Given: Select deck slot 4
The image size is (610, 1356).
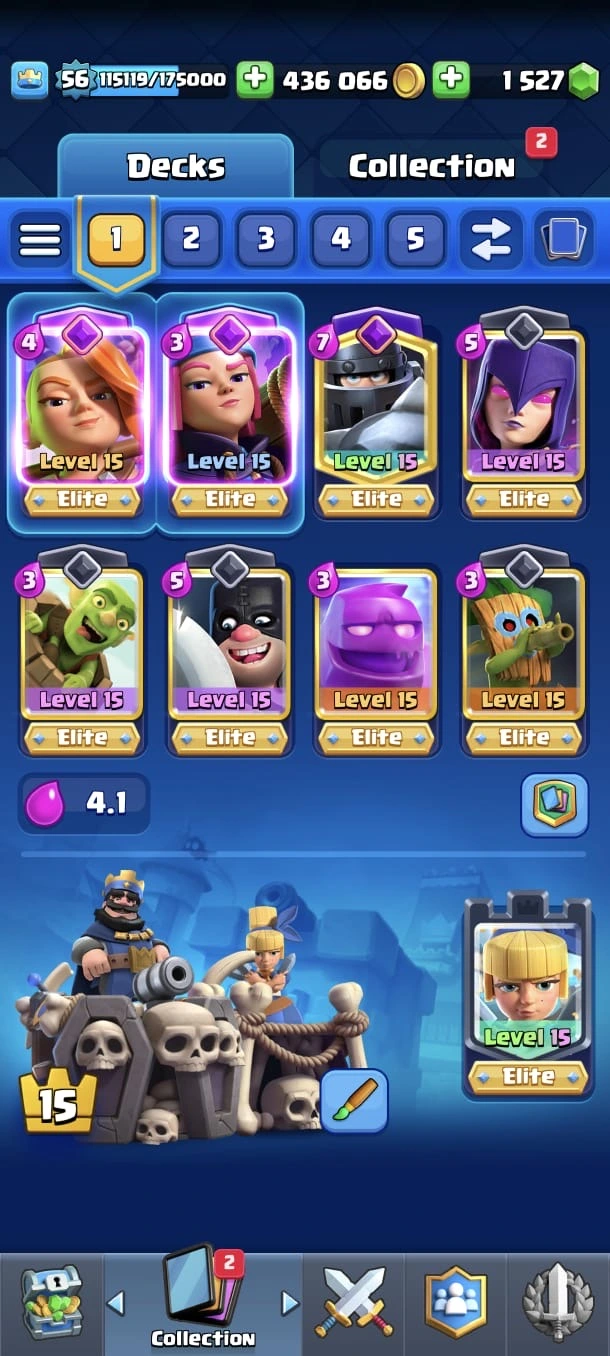Looking at the screenshot, I should point(341,239).
